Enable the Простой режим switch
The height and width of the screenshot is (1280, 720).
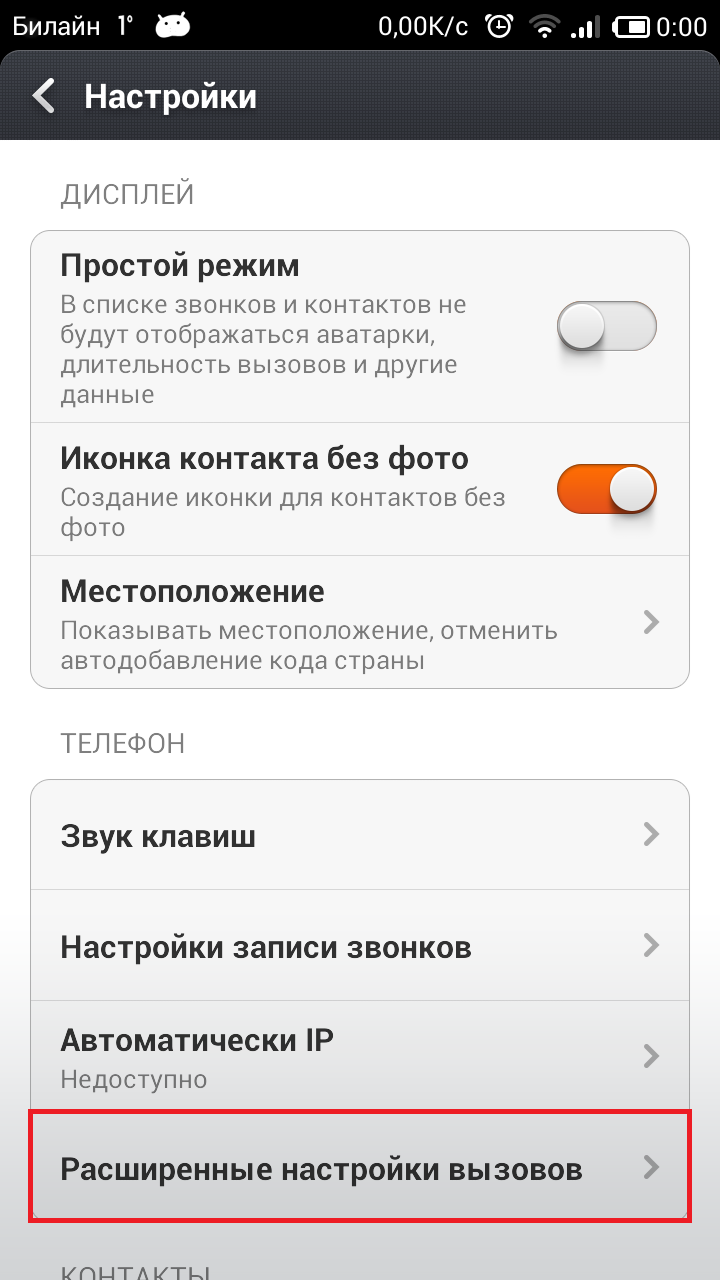606,327
